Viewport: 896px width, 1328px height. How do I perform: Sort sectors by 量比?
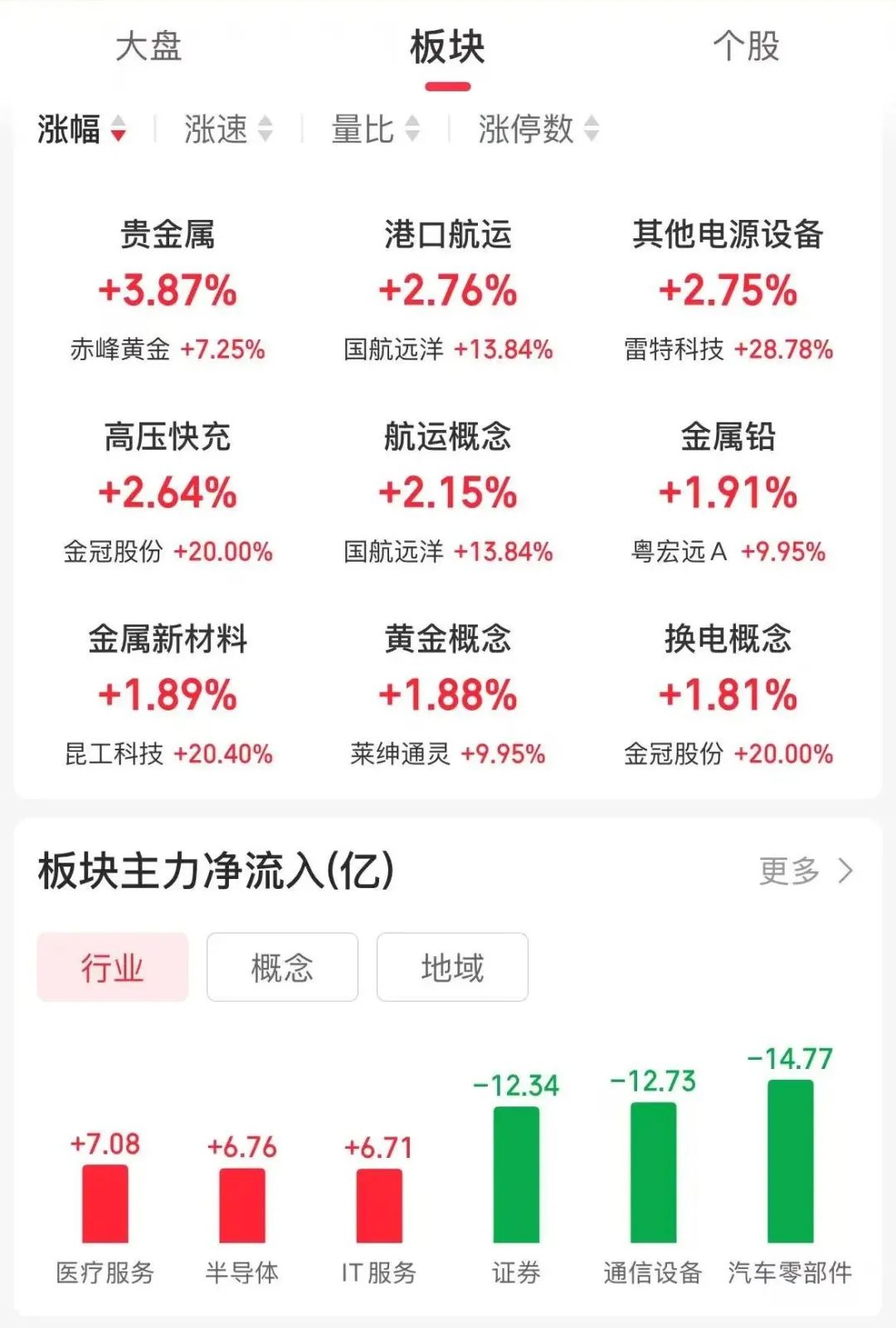click(375, 129)
